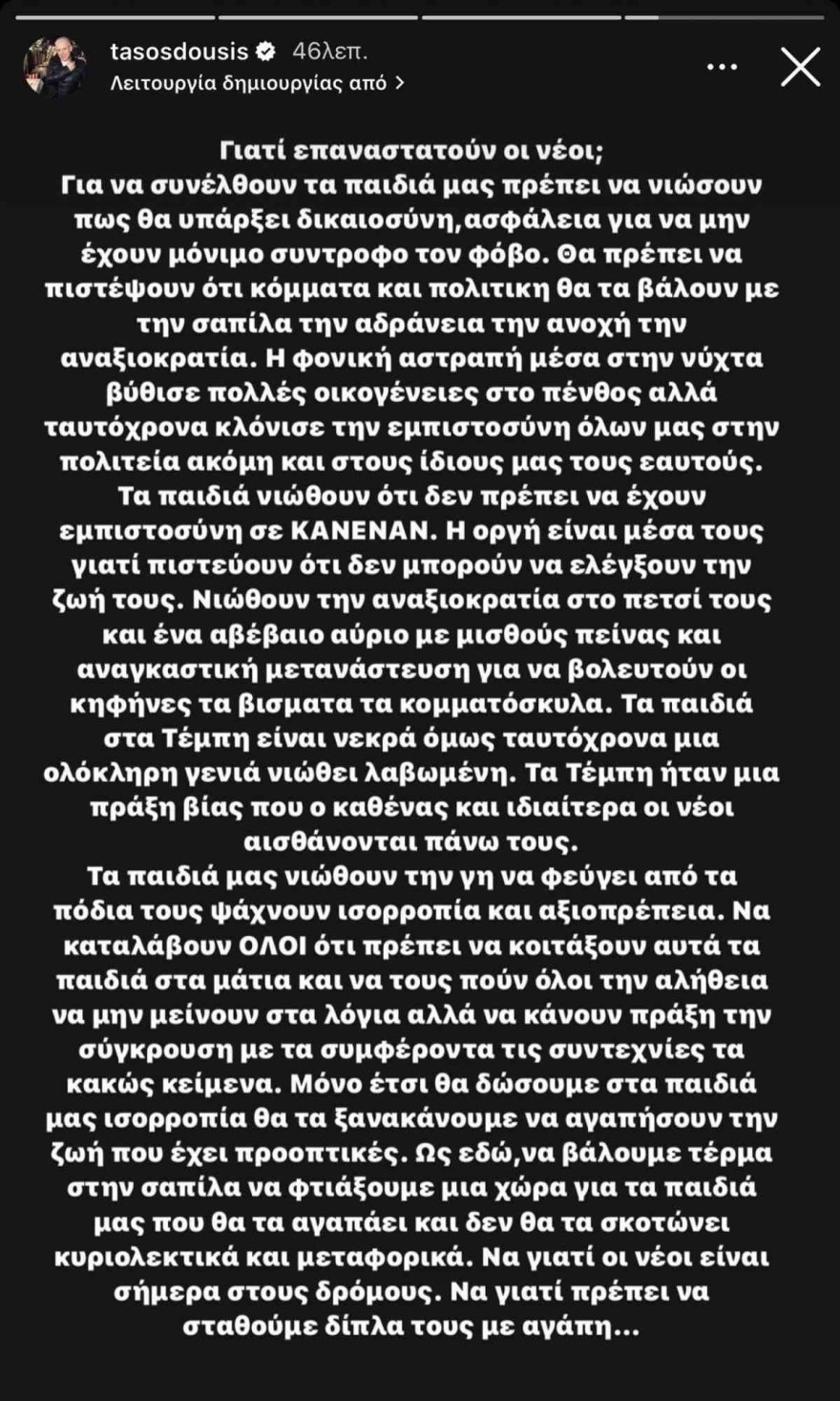View the tasosdousis username profile
This screenshot has width=840, height=1401.
point(179,52)
